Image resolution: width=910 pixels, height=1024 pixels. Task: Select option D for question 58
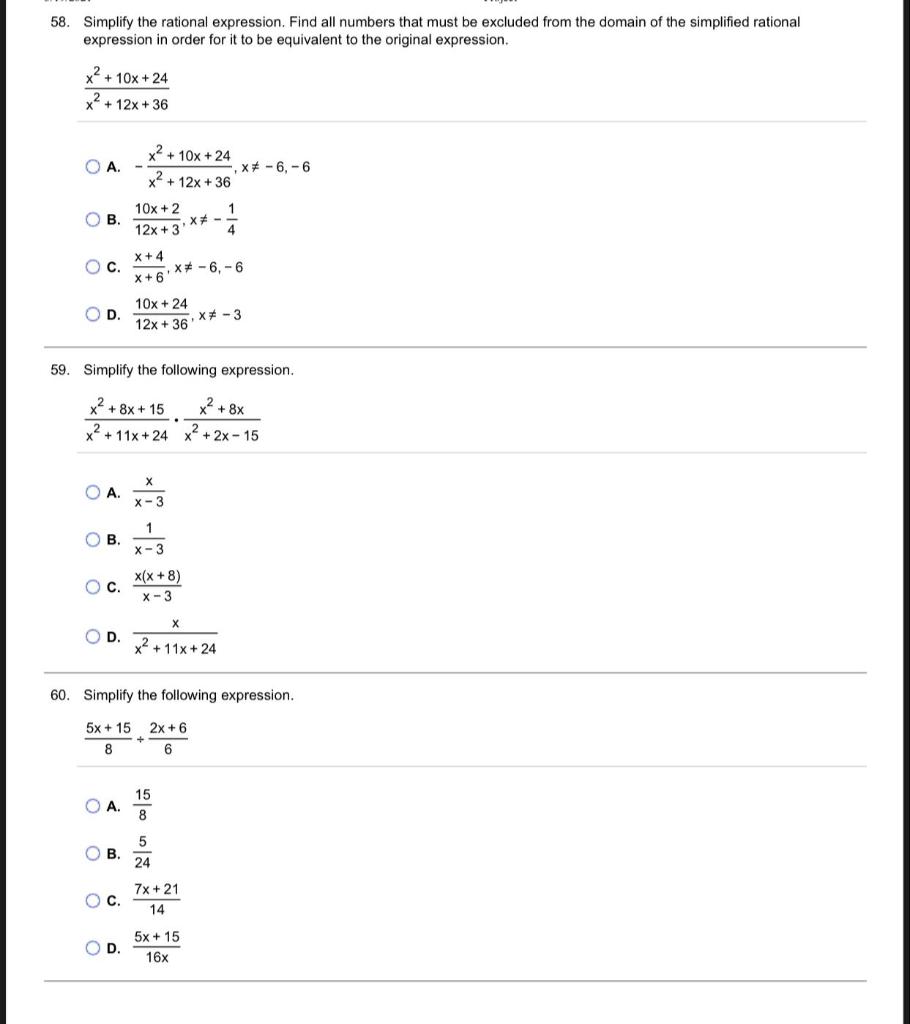point(92,313)
